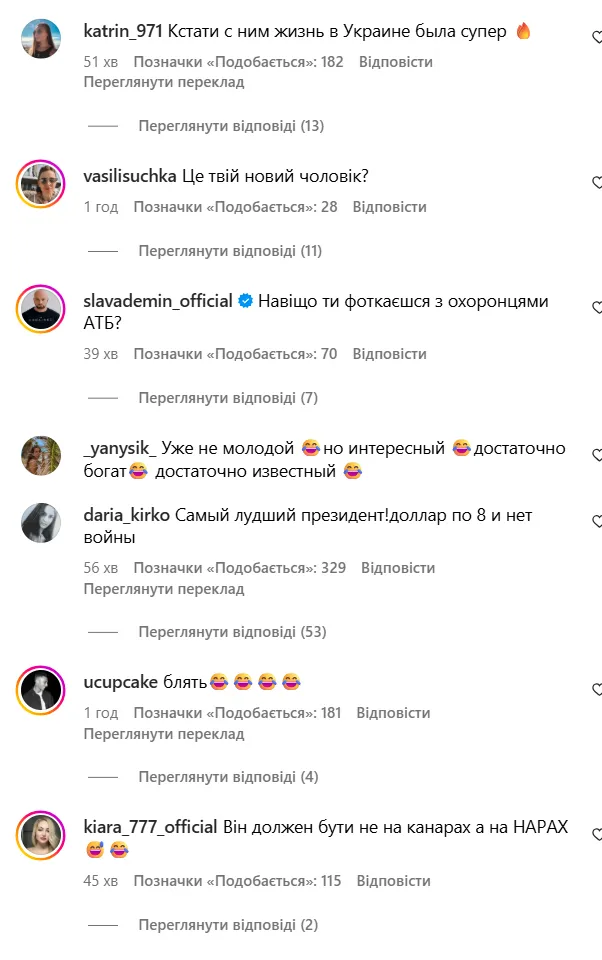Reply to vasilisuchka's comment
Image resolution: width=602 pixels, height=960 pixels.
(389, 207)
